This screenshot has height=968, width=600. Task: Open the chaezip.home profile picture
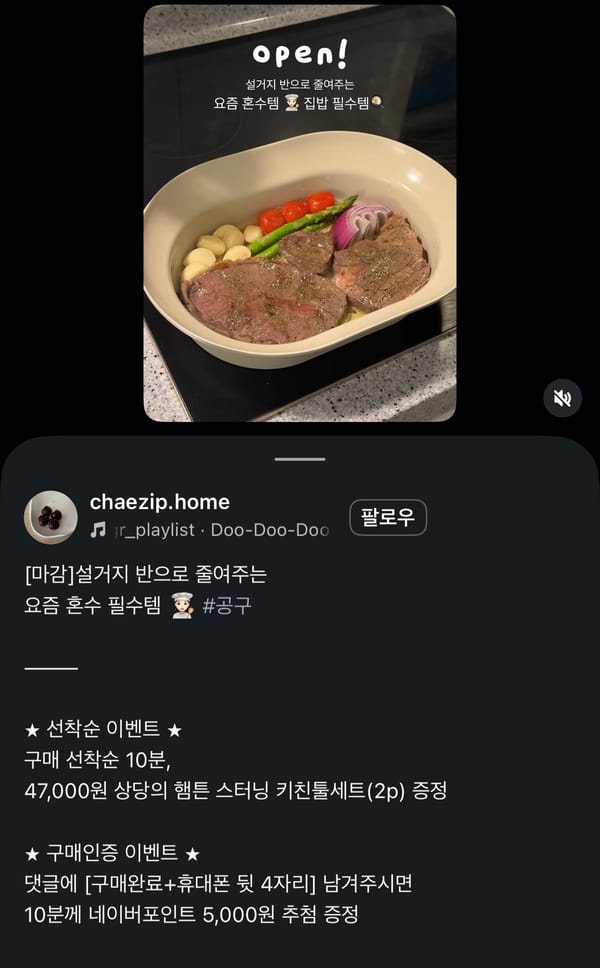coord(50,517)
